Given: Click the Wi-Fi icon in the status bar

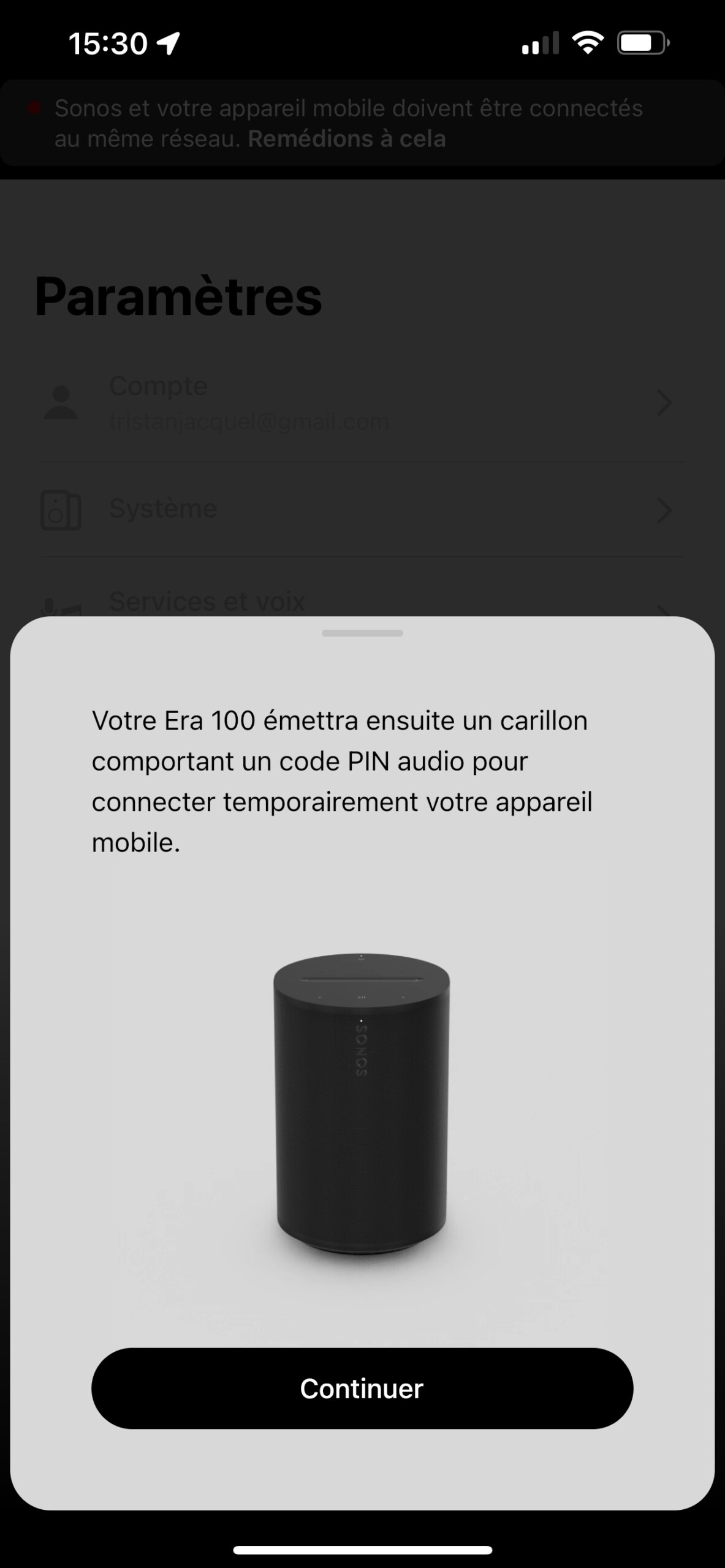Looking at the screenshot, I should pyautogui.click(x=588, y=42).
